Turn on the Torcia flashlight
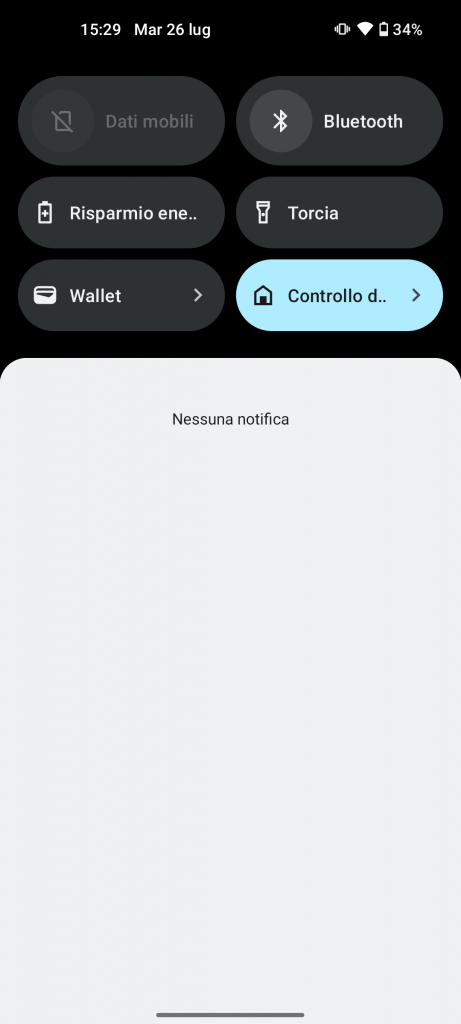The width and height of the screenshot is (461, 1024). tap(339, 213)
